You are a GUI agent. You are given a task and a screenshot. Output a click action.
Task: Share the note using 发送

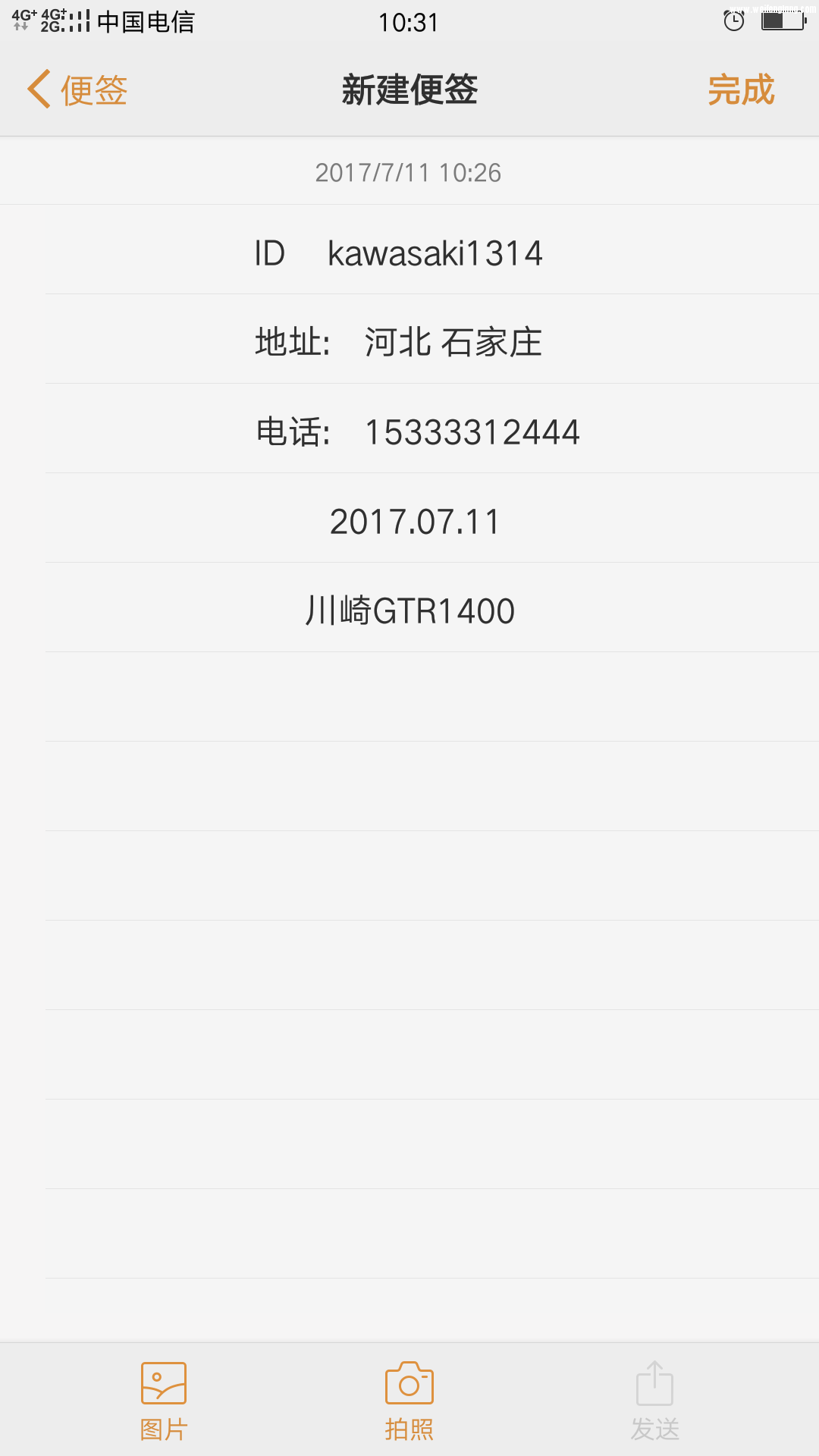click(x=654, y=1401)
